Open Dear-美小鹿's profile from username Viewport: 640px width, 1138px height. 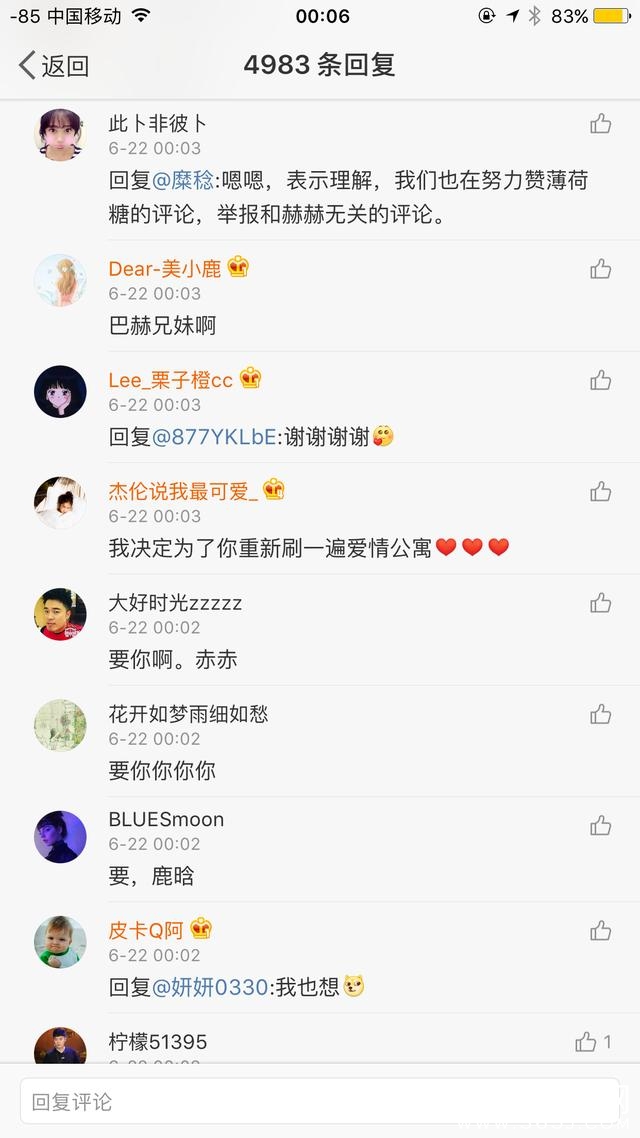point(165,269)
